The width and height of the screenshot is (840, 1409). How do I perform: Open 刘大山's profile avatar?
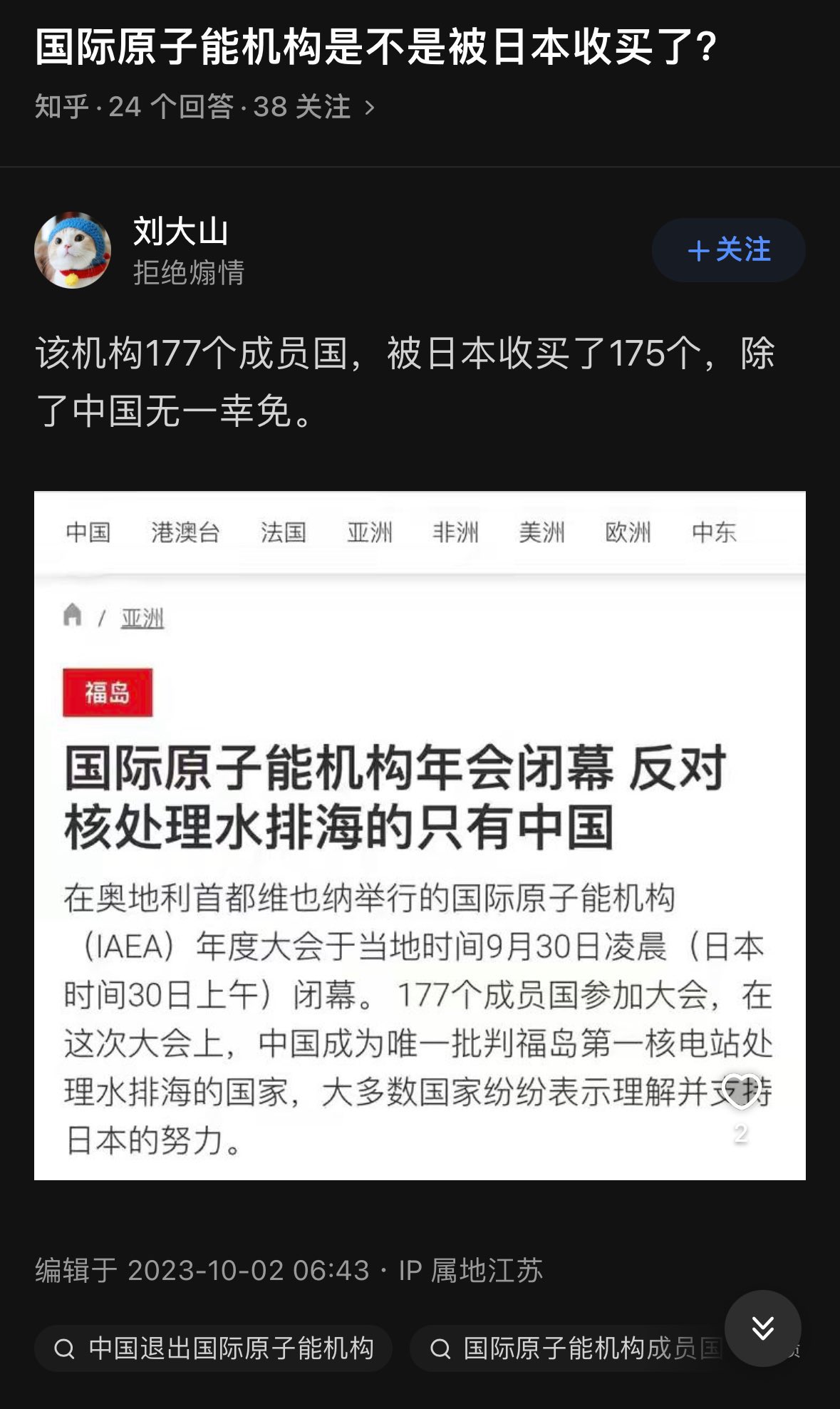[x=73, y=250]
